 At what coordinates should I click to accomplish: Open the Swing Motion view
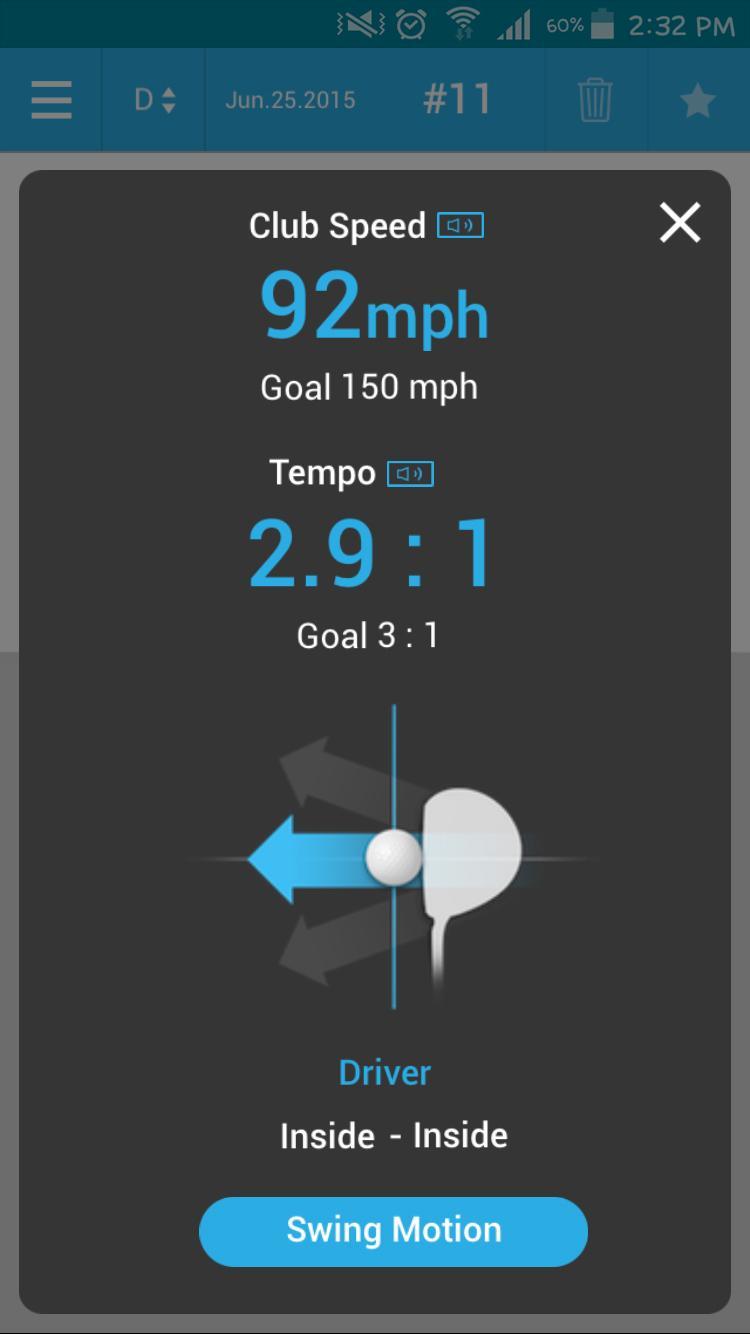[393, 1231]
